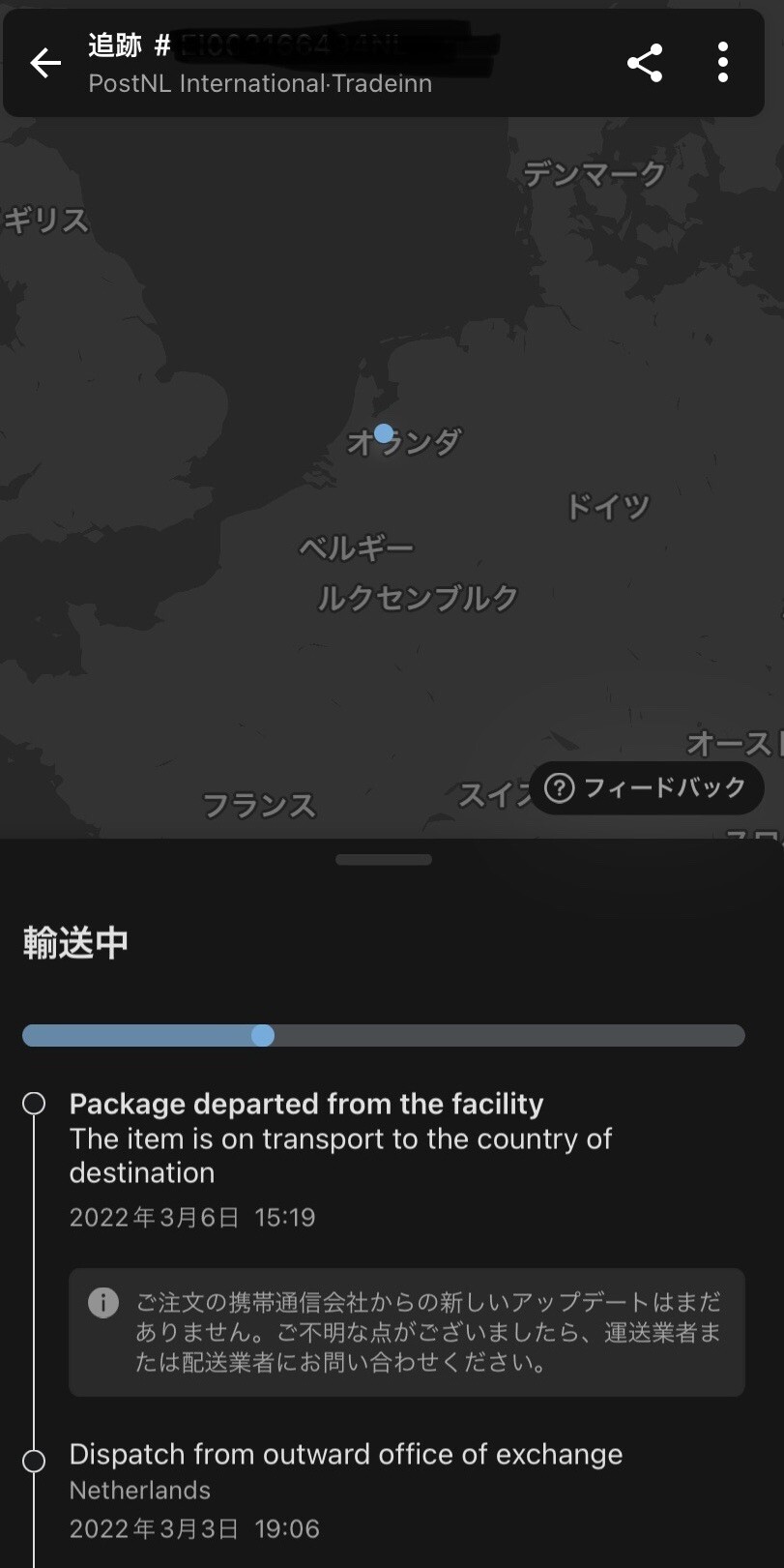Tap the info icon in the notification box
The width and height of the screenshot is (784, 1568).
tap(102, 1302)
